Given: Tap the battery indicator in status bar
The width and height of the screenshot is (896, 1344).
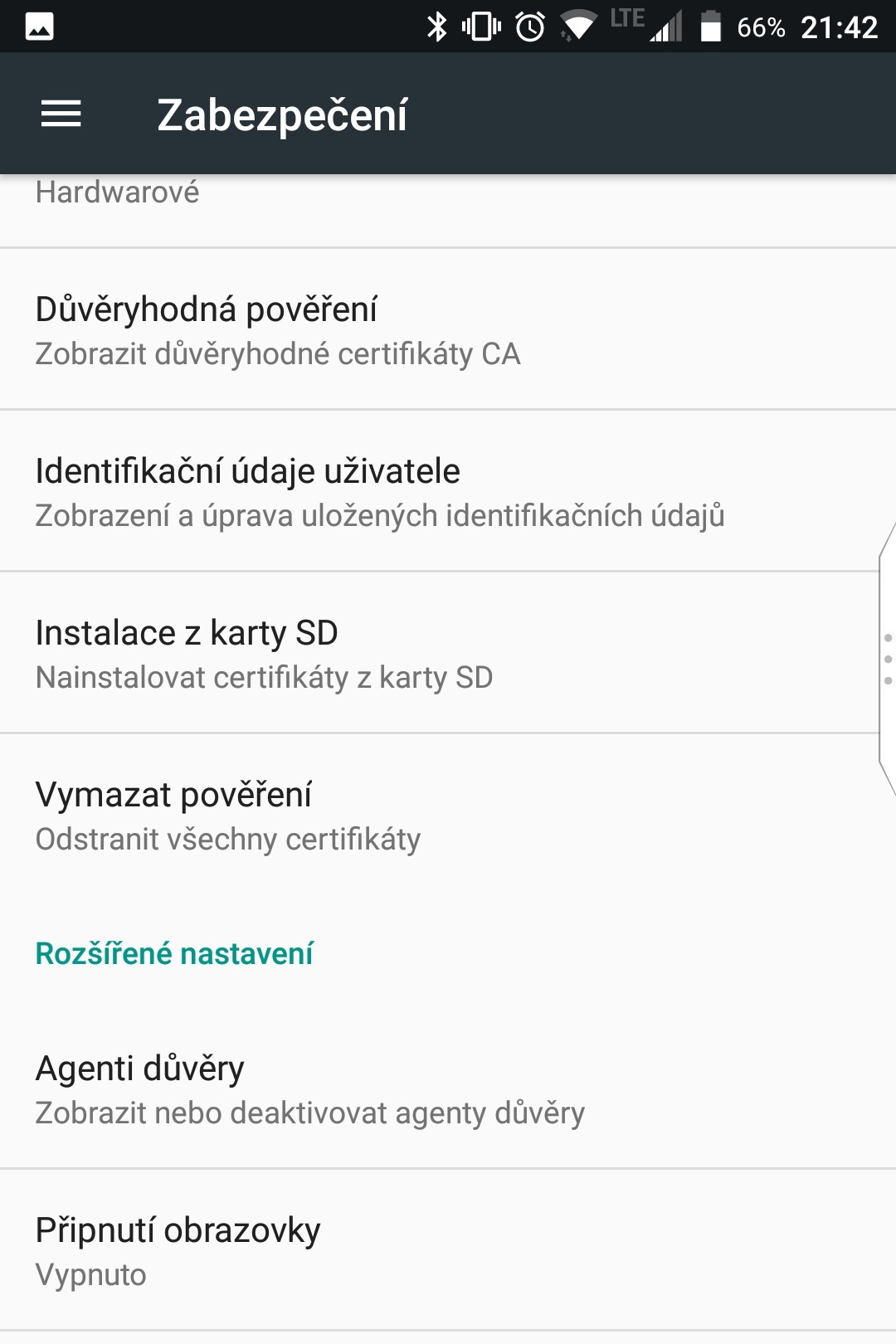Looking at the screenshot, I should point(712,26).
